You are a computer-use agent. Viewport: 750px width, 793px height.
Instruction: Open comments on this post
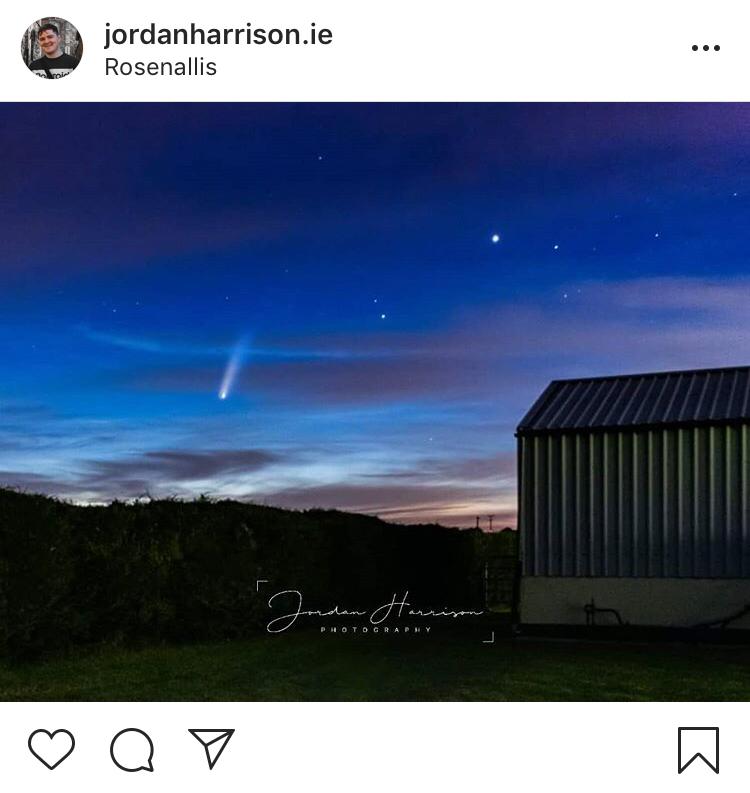pyautogui.click(x=132, y=749)
